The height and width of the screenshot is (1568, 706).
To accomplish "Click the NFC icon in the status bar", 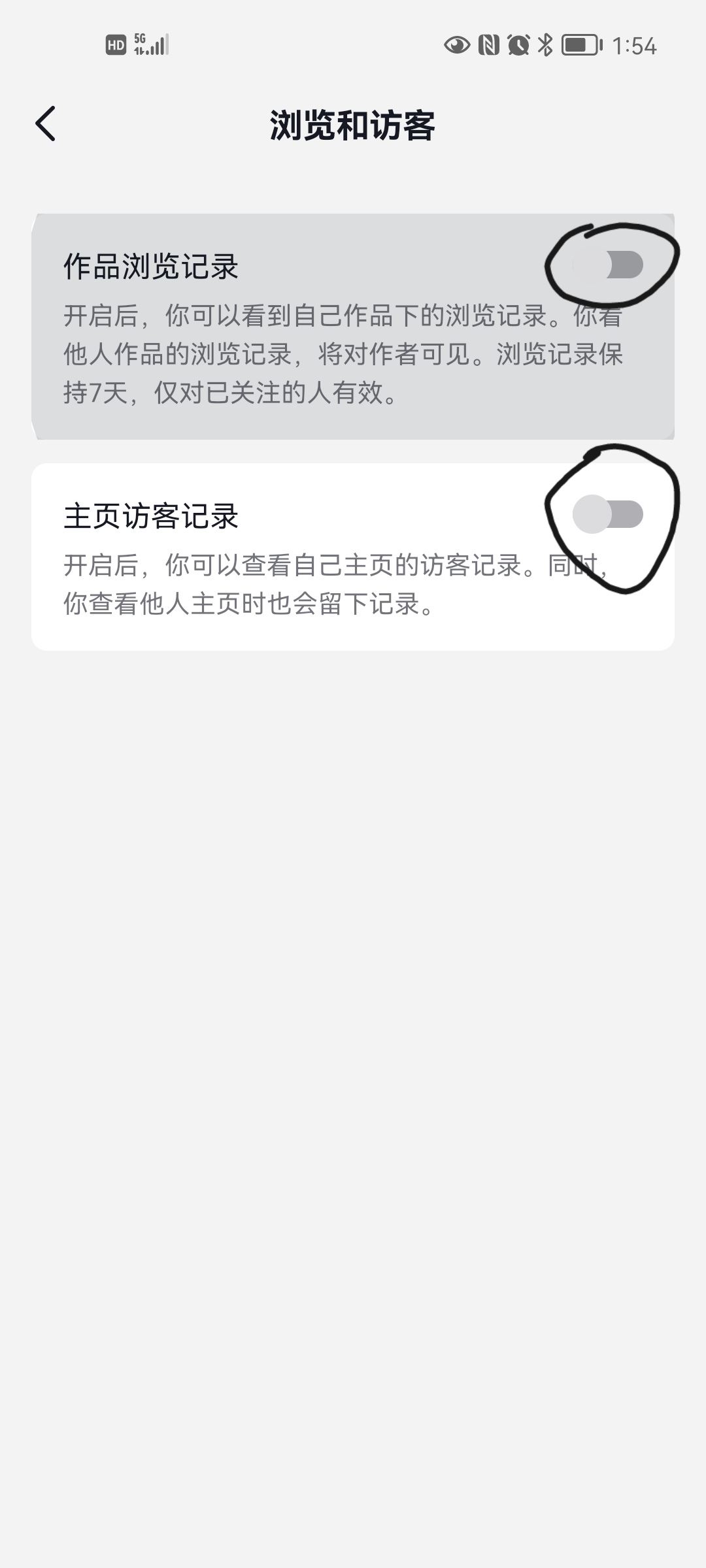I will pyautogui.click(x=489, y=46).
